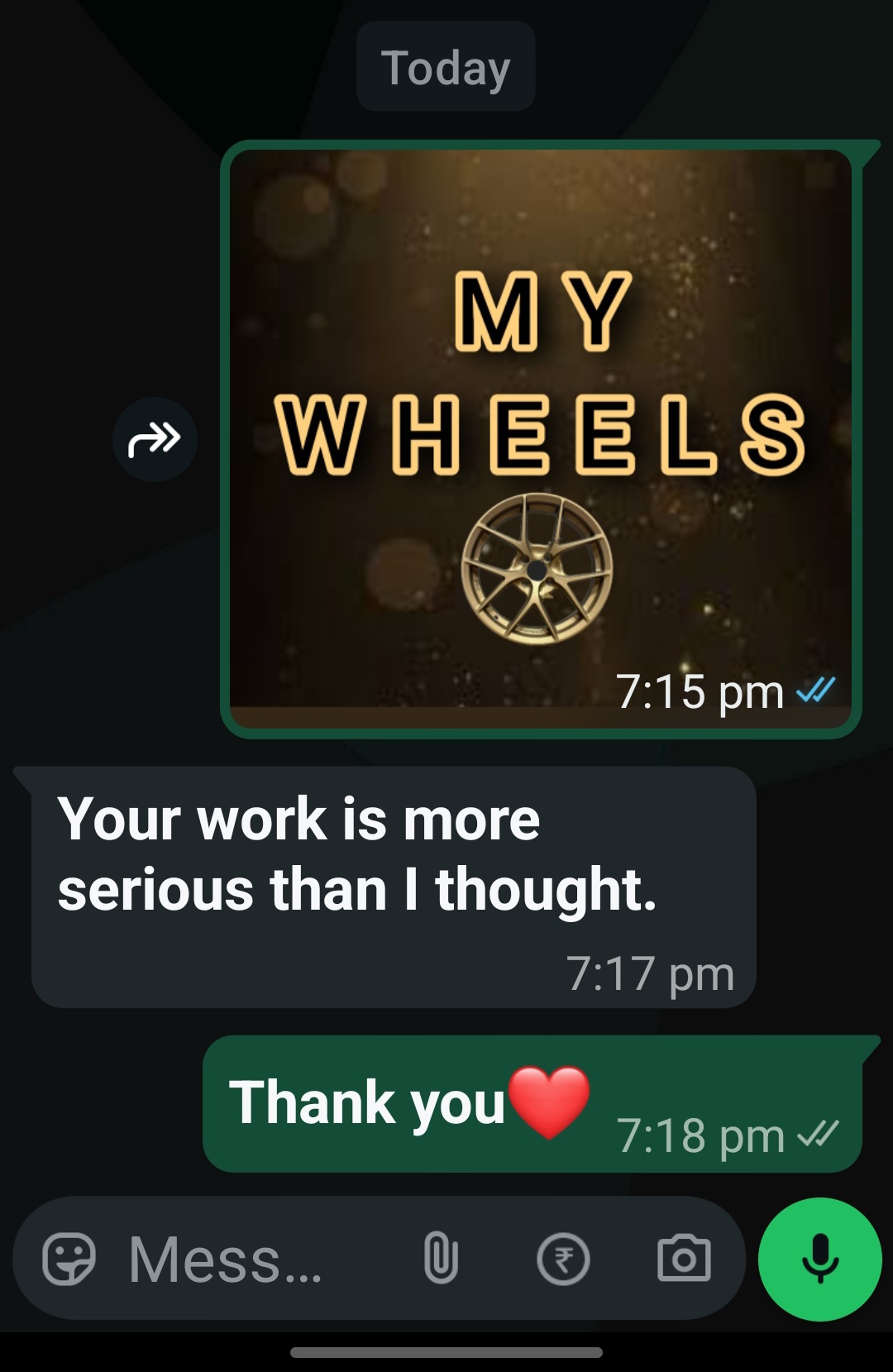Start a voice message recording
This screenshot has width=893, height=1372.
click(819, 1259)
